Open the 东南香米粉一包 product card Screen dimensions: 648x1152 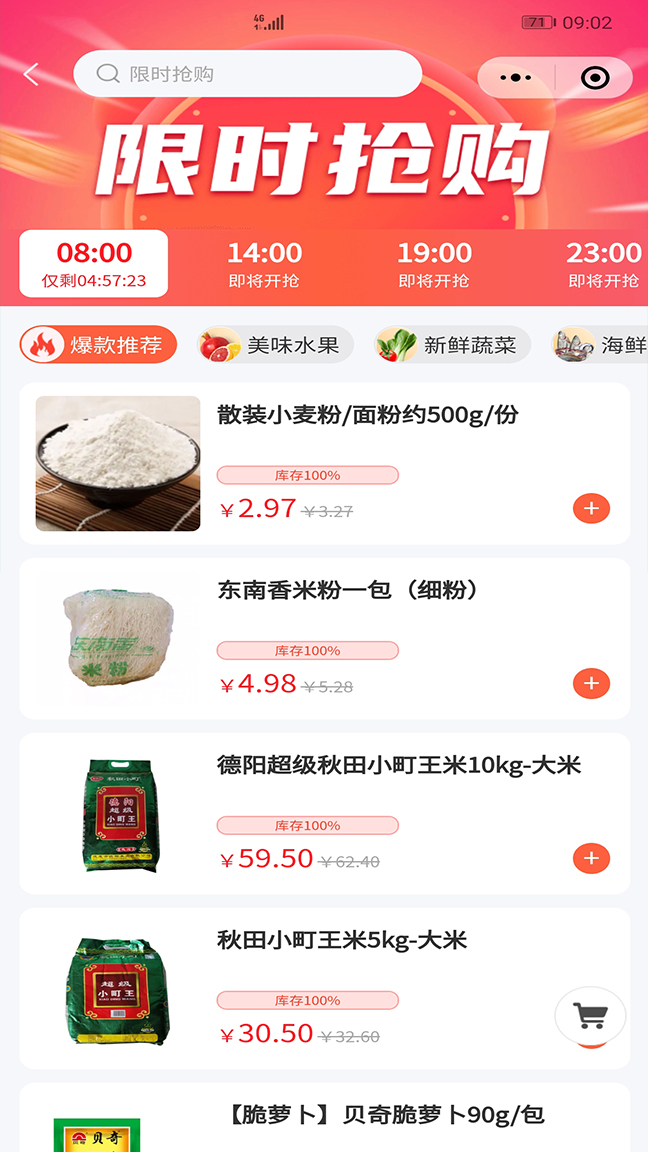click(x=348, y=590)
